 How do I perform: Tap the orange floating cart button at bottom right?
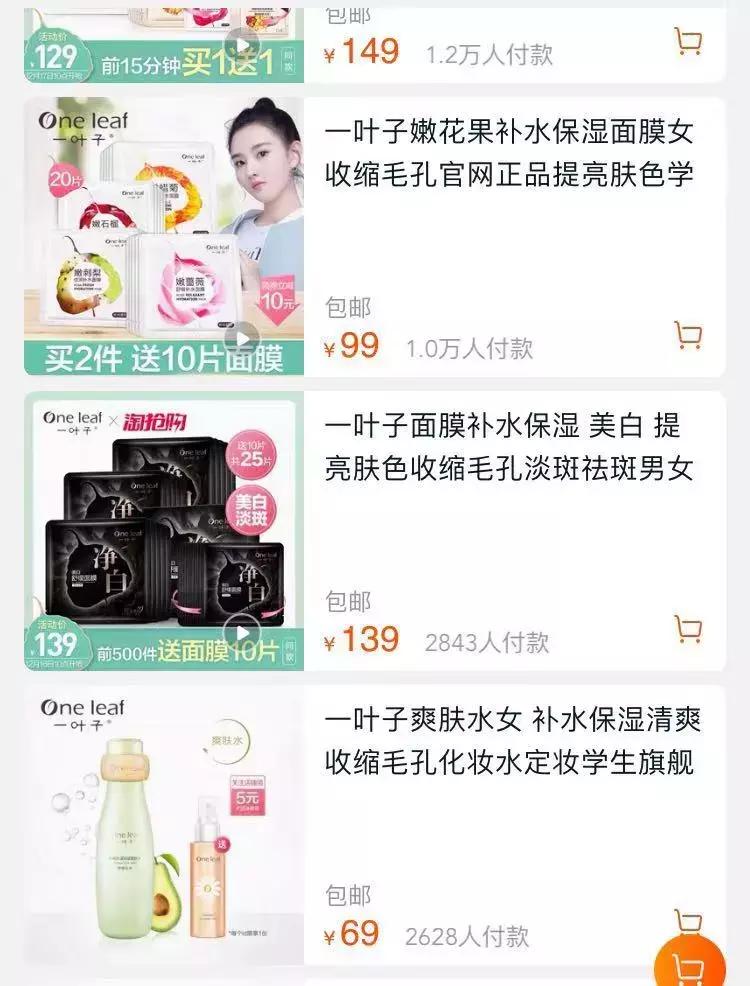click(x=692, y=965)
